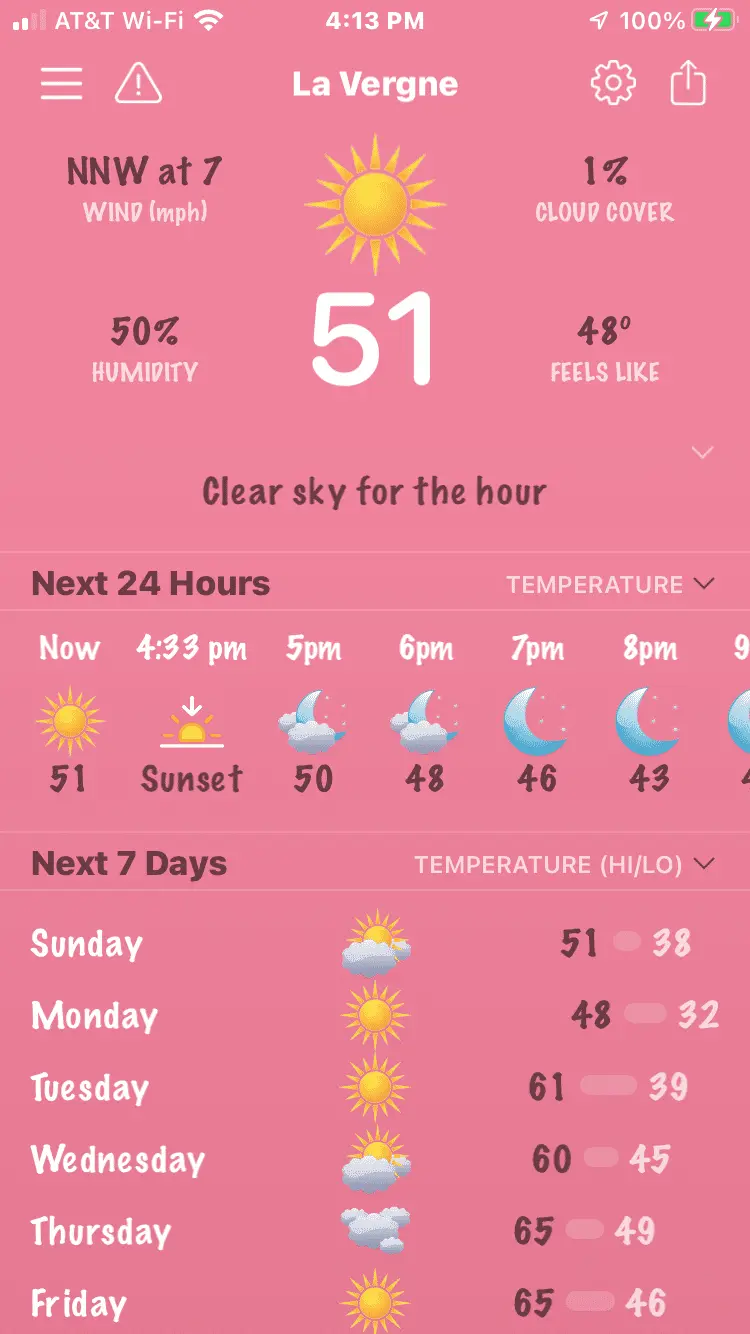View Friday's forecast details
Screen dimensions: 750x1334
tap(374, 1303)
